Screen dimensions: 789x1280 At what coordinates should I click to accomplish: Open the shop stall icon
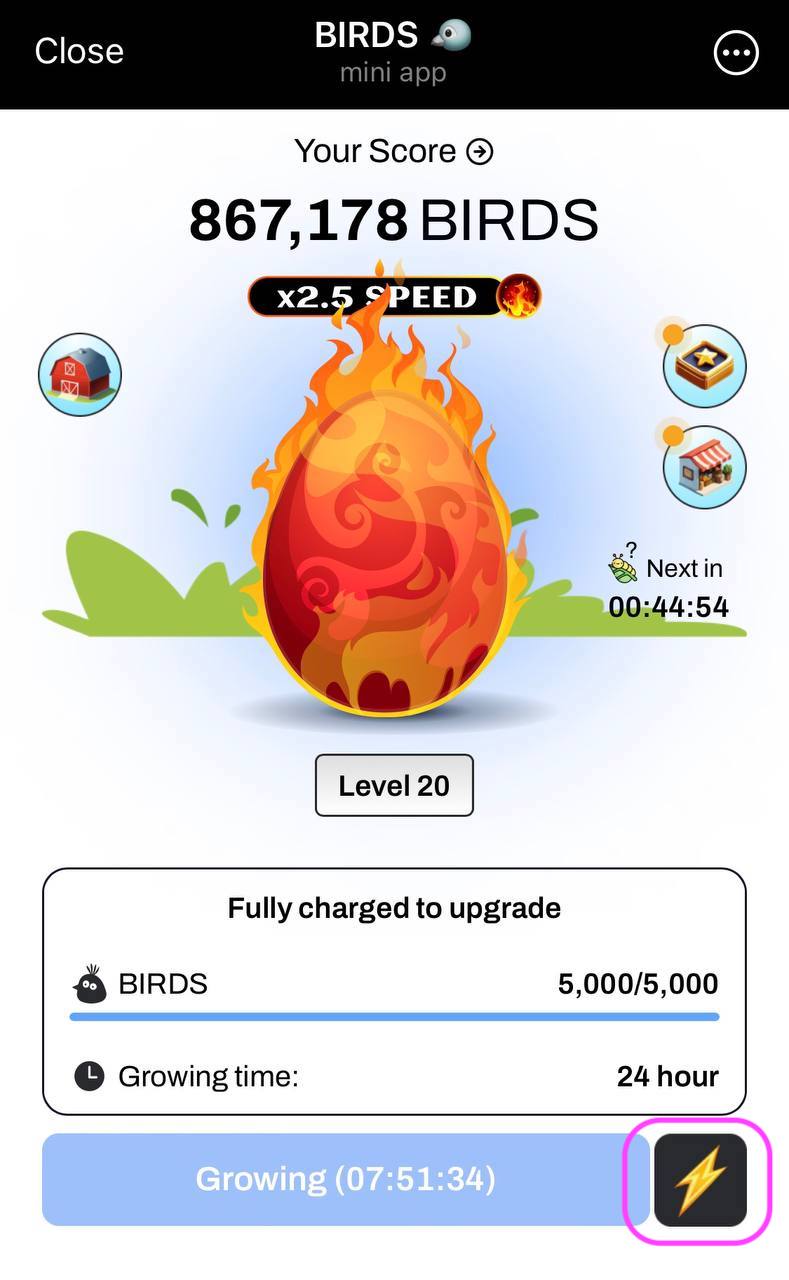[x=705, y=467]
